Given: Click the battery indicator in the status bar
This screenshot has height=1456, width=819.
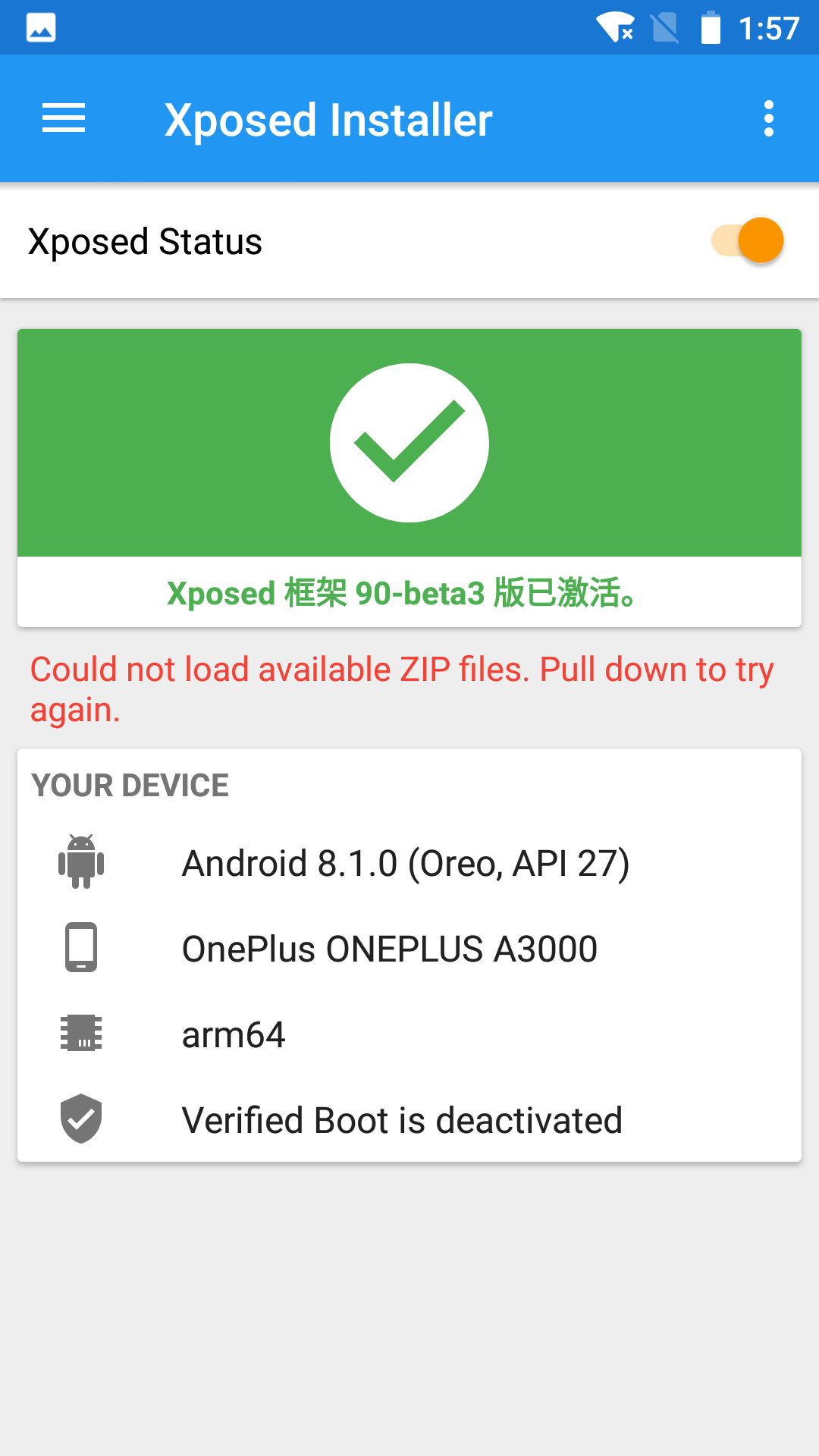Looking at the screenshot, I should [x=711, y=28].
